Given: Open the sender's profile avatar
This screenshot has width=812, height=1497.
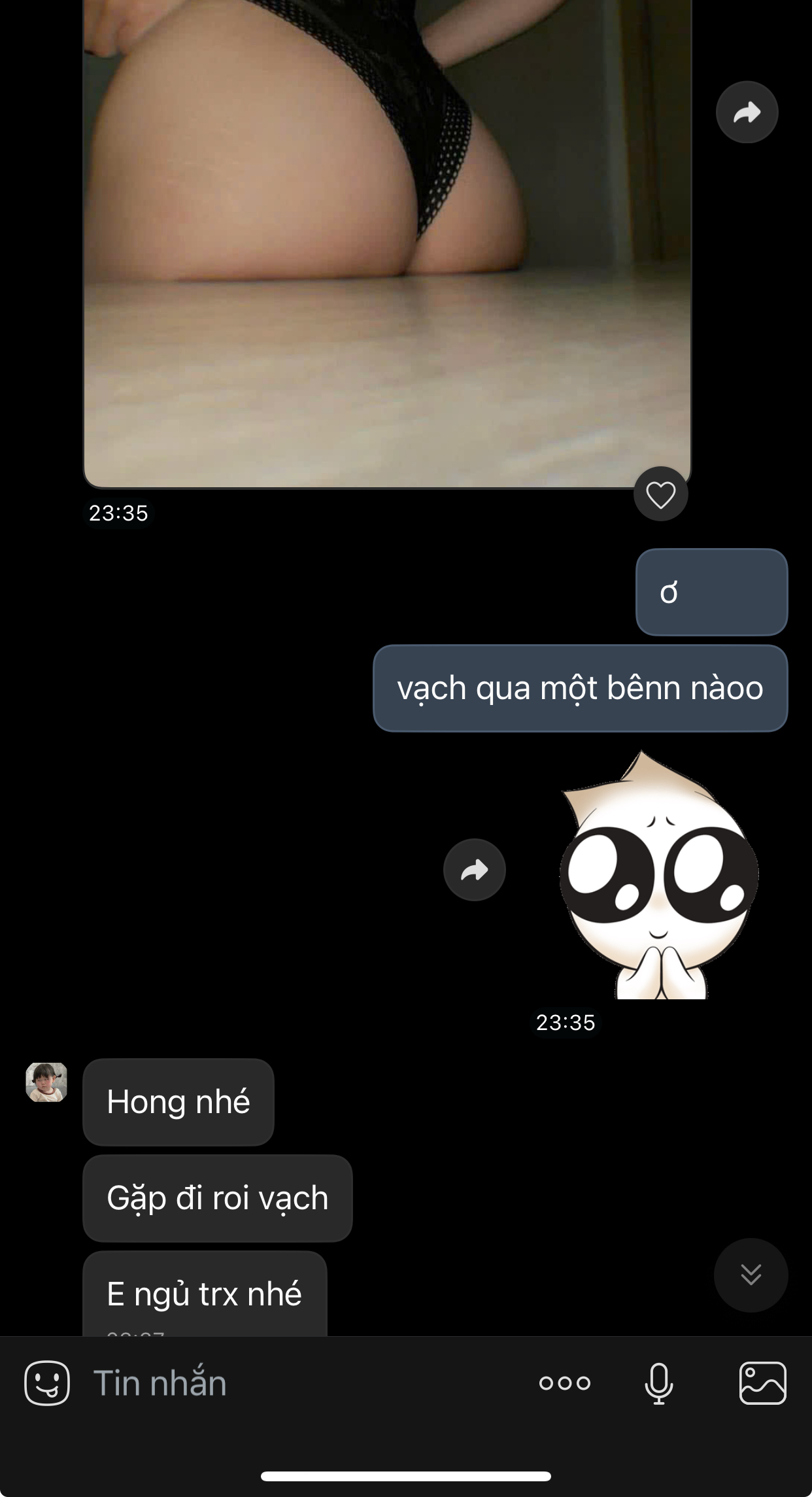Looking at the screenshot, I should pyautogui.click(x=46, y=1082).
